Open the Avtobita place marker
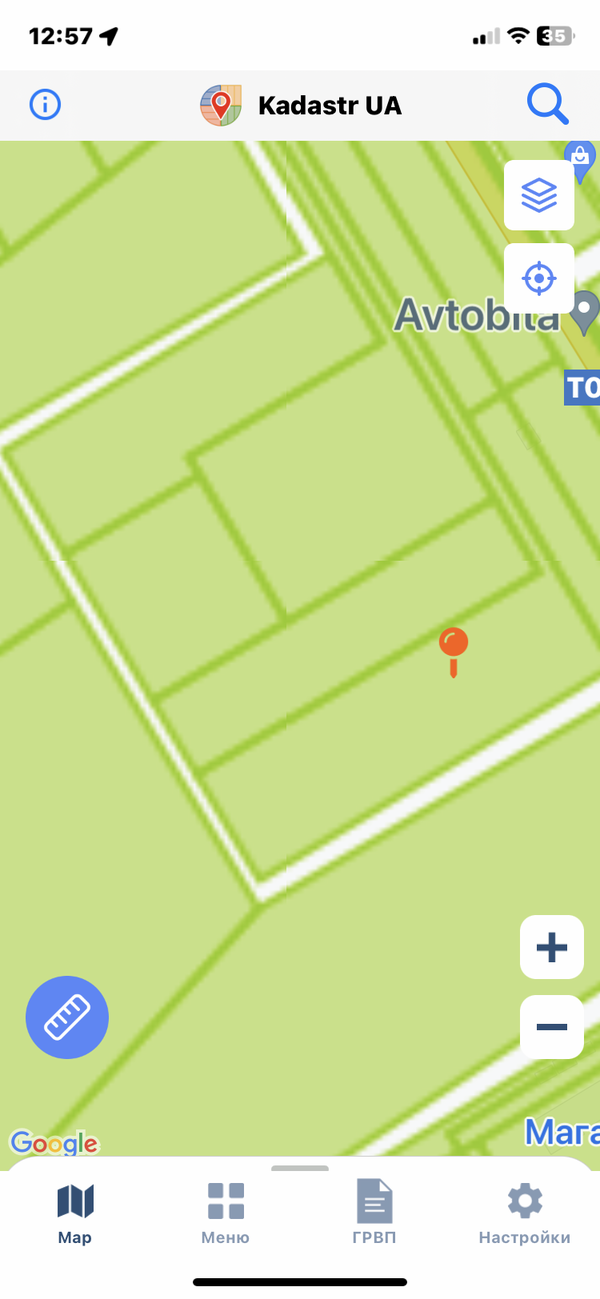600x1299 pixels. tap(584, 312)
